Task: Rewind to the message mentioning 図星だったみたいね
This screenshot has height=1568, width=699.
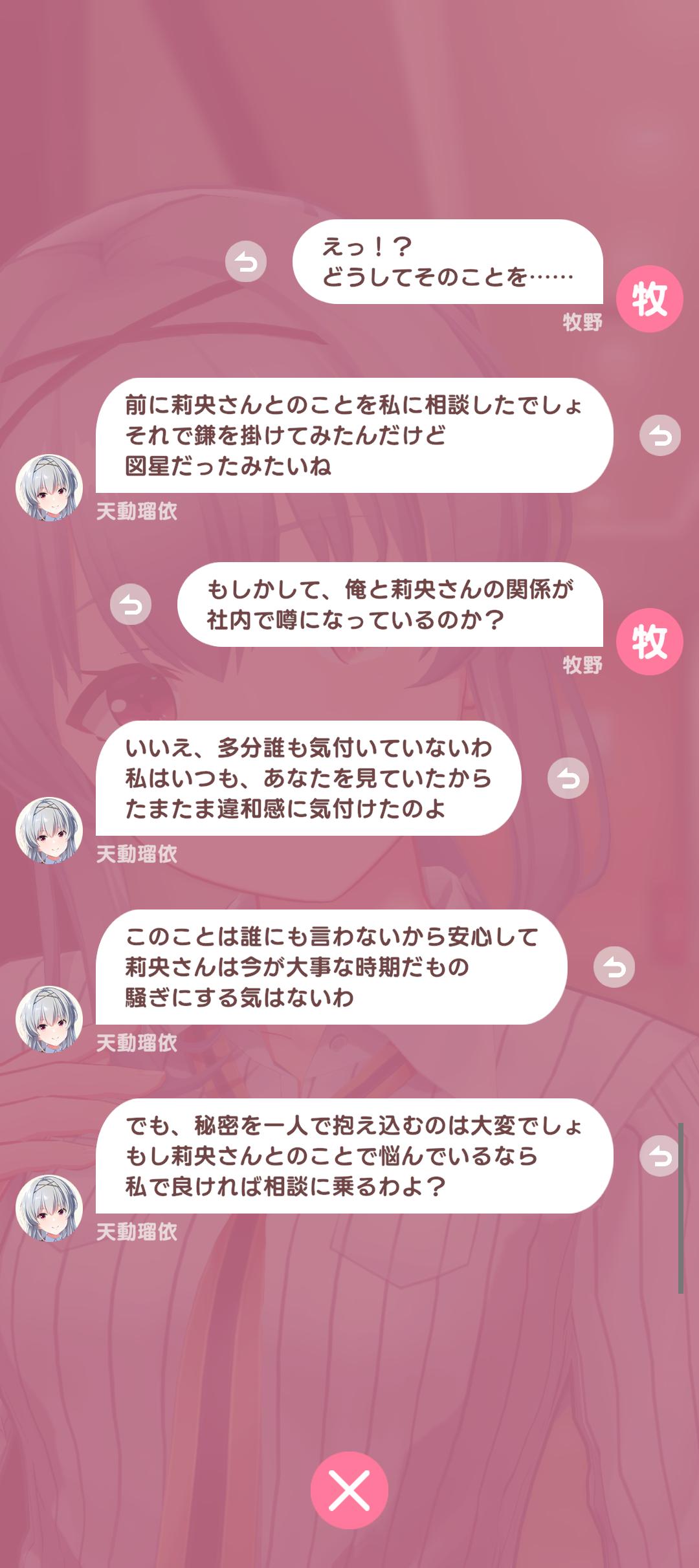Action: 660,435
